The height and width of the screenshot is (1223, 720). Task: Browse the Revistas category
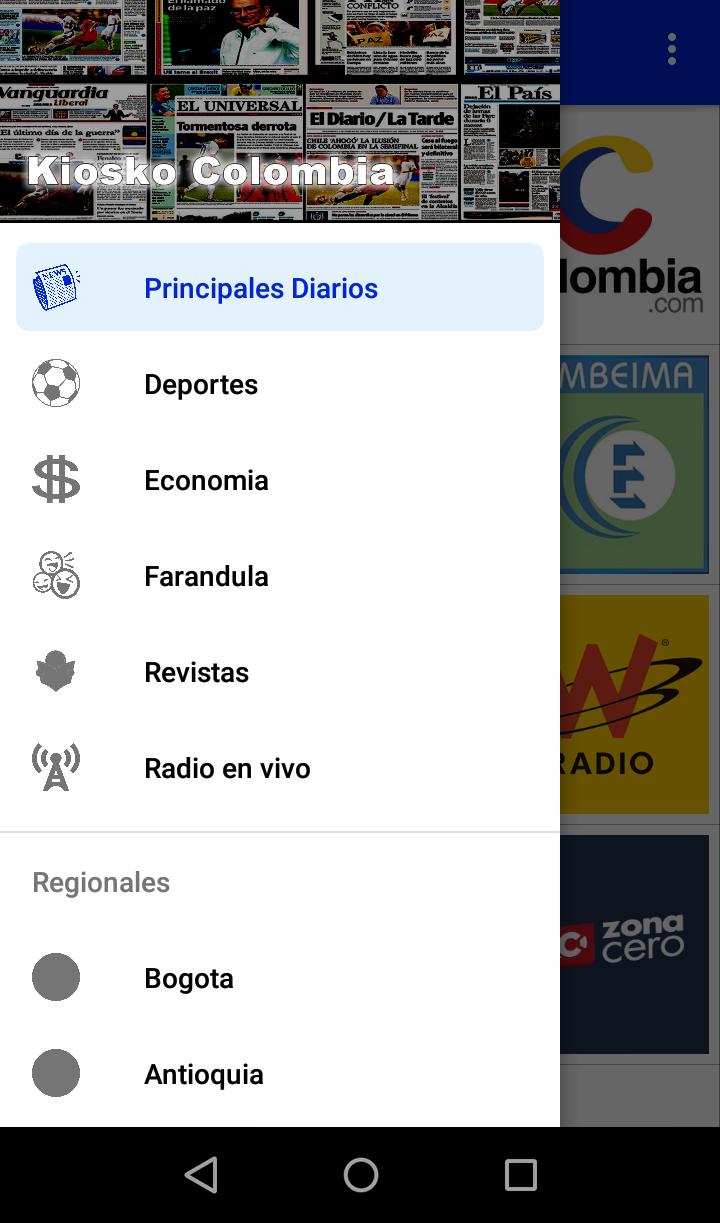[280, 672]
